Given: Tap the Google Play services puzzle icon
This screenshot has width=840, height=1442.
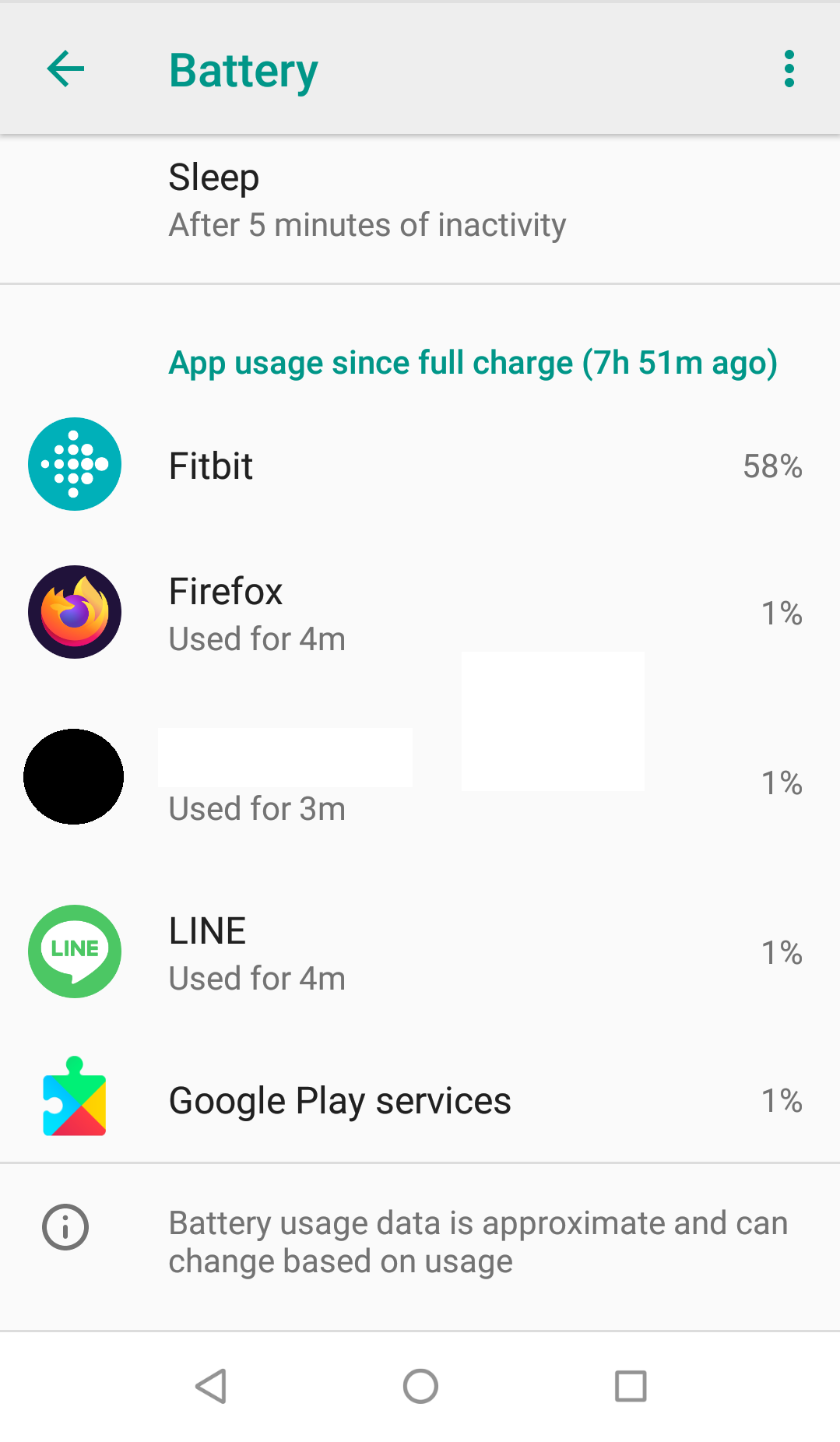Looking at the screenshot, I should click(74, 1099).
